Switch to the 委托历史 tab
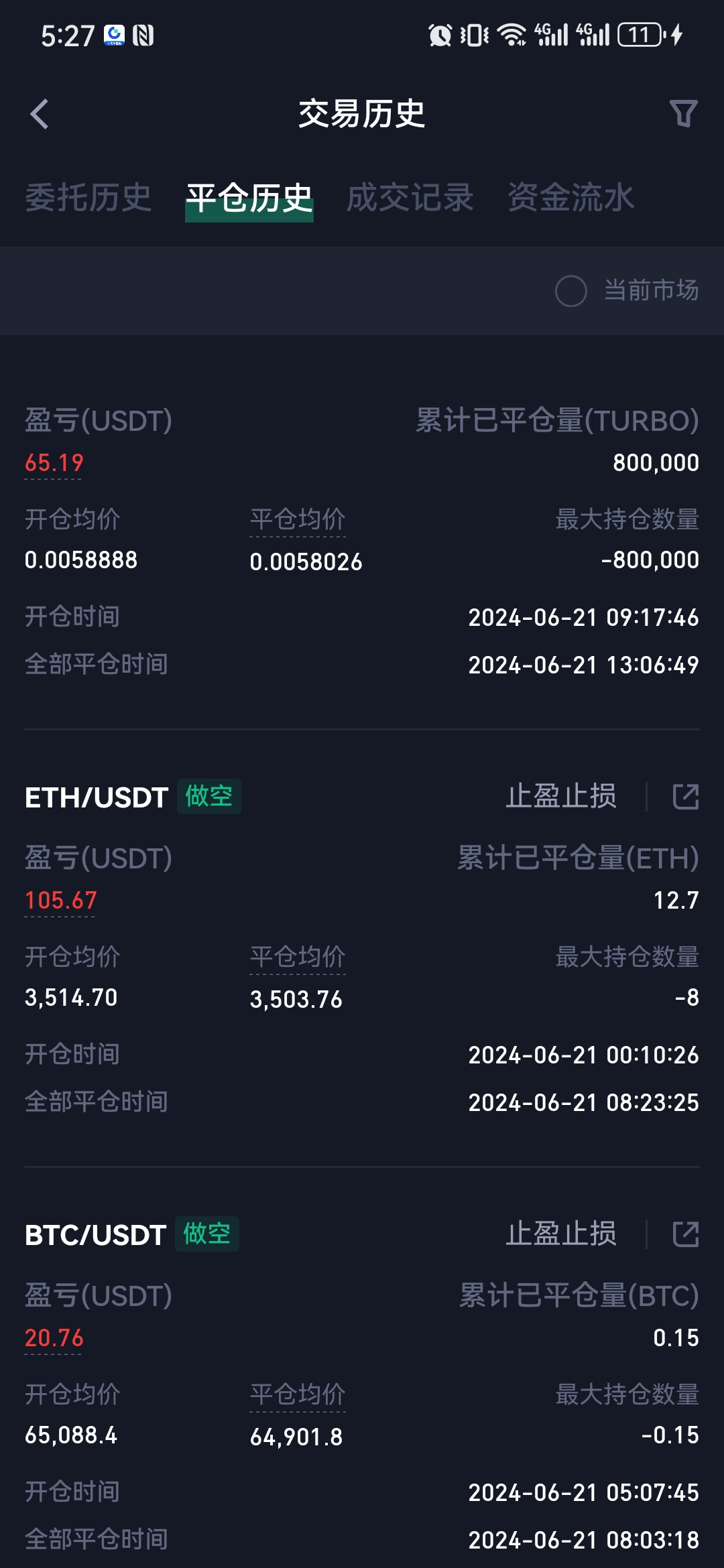This screenshot has height=1568, width=724. point(88,198)
